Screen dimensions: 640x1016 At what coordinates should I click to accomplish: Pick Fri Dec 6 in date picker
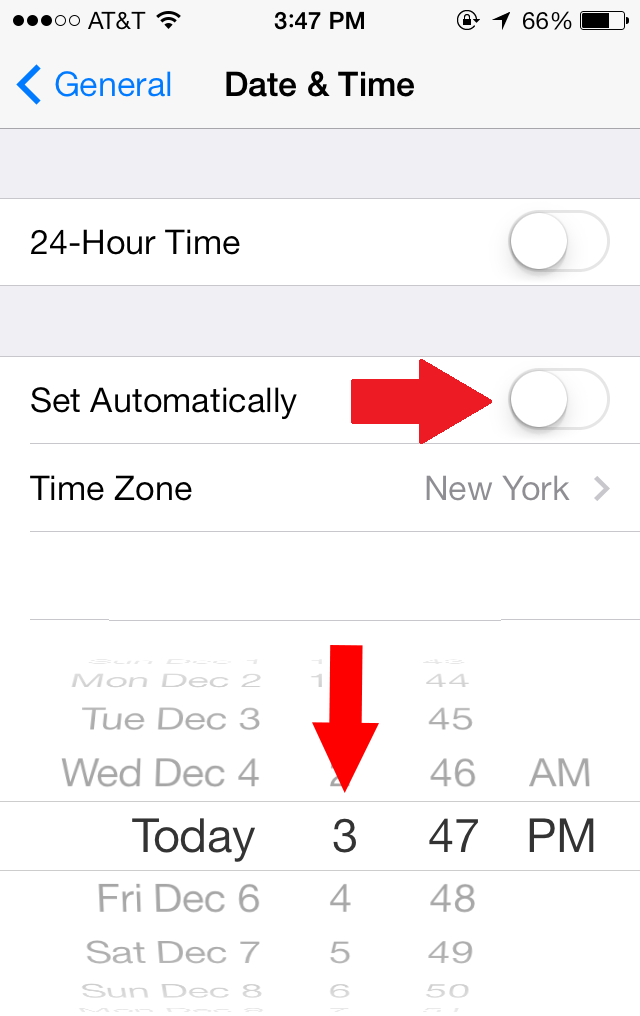178,899
